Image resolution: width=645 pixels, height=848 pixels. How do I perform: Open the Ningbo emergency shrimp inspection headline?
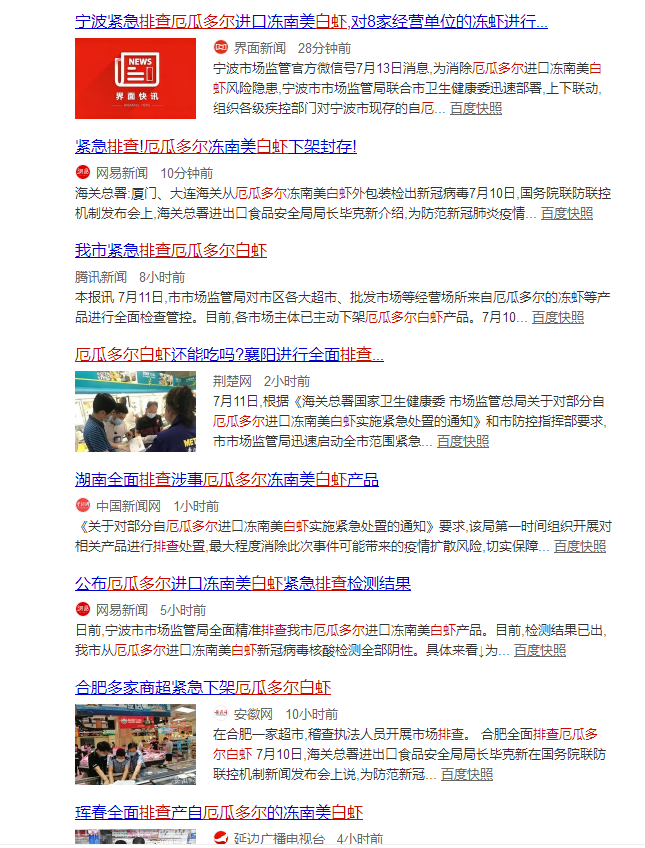(x=311, y=21)
